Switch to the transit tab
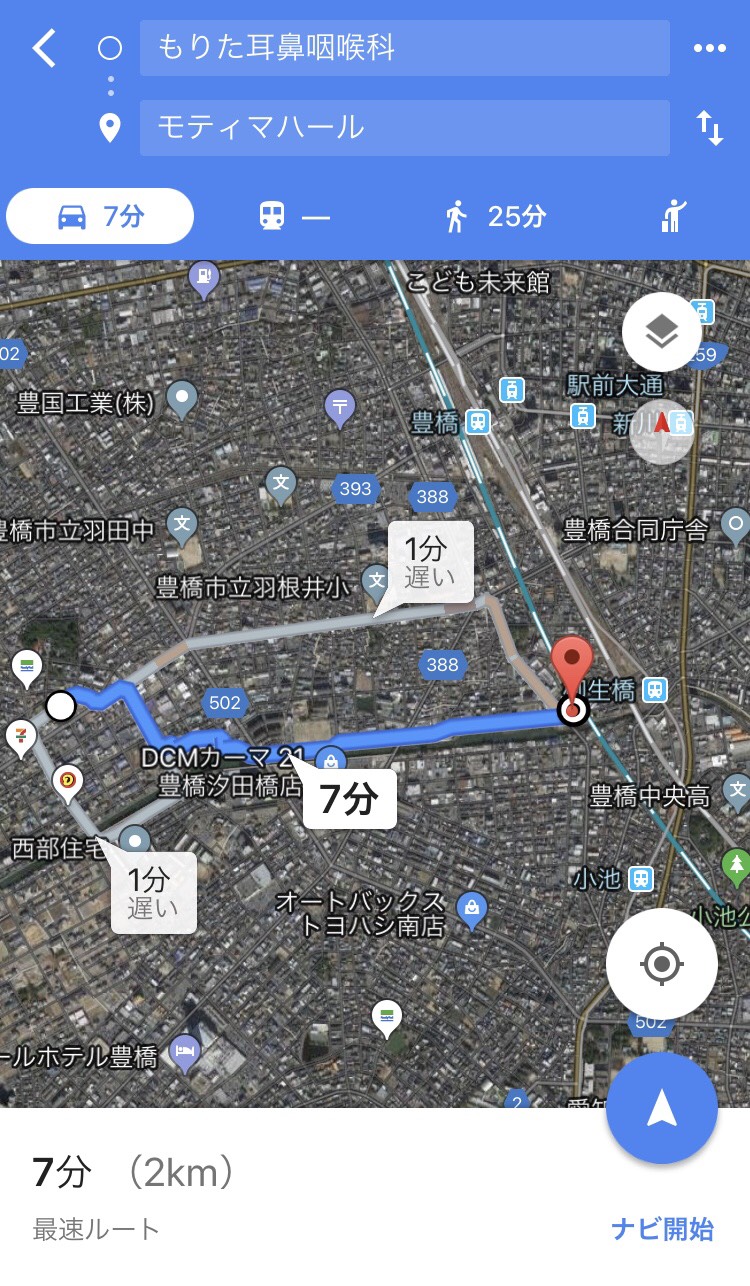Viewport: 750px width, 1286px height. 294,216
